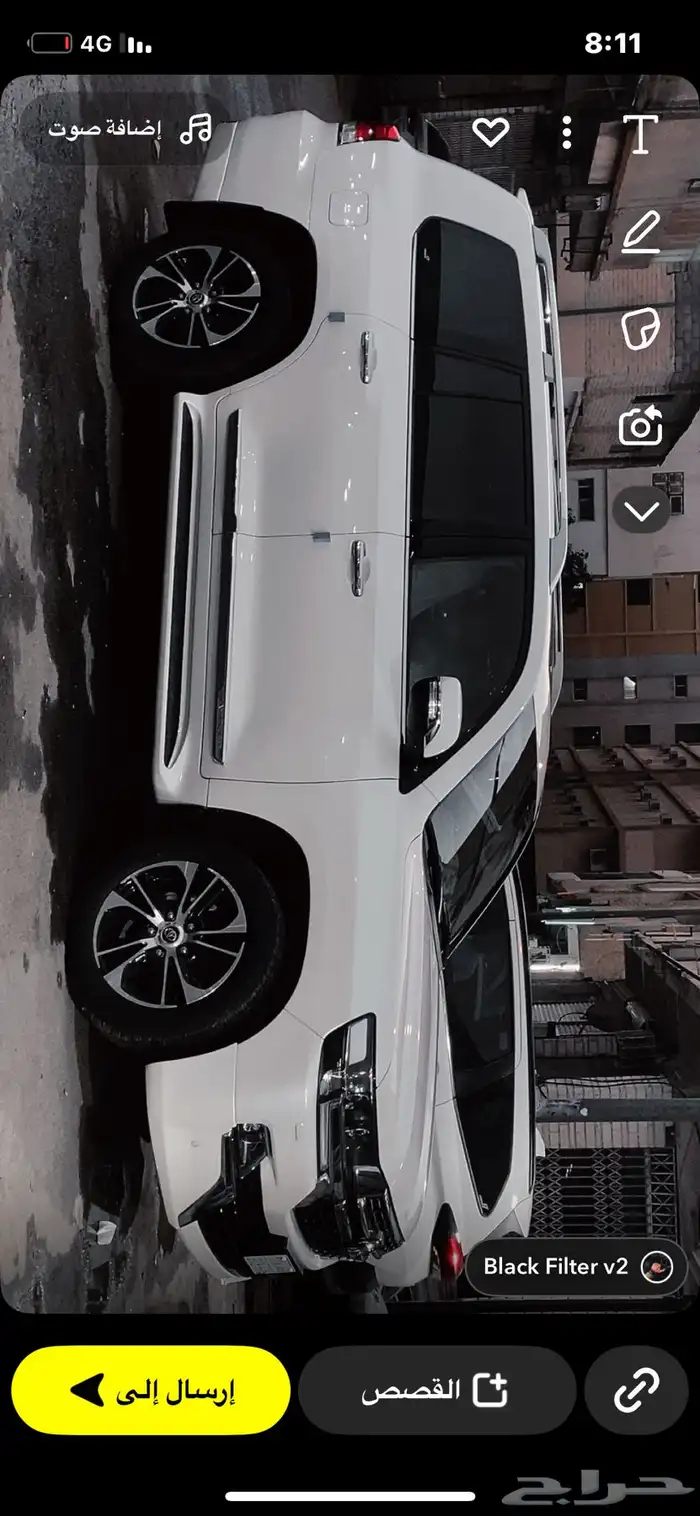
Task: Expand more editing tools with the chevron
Action: [x=640, y=513]
